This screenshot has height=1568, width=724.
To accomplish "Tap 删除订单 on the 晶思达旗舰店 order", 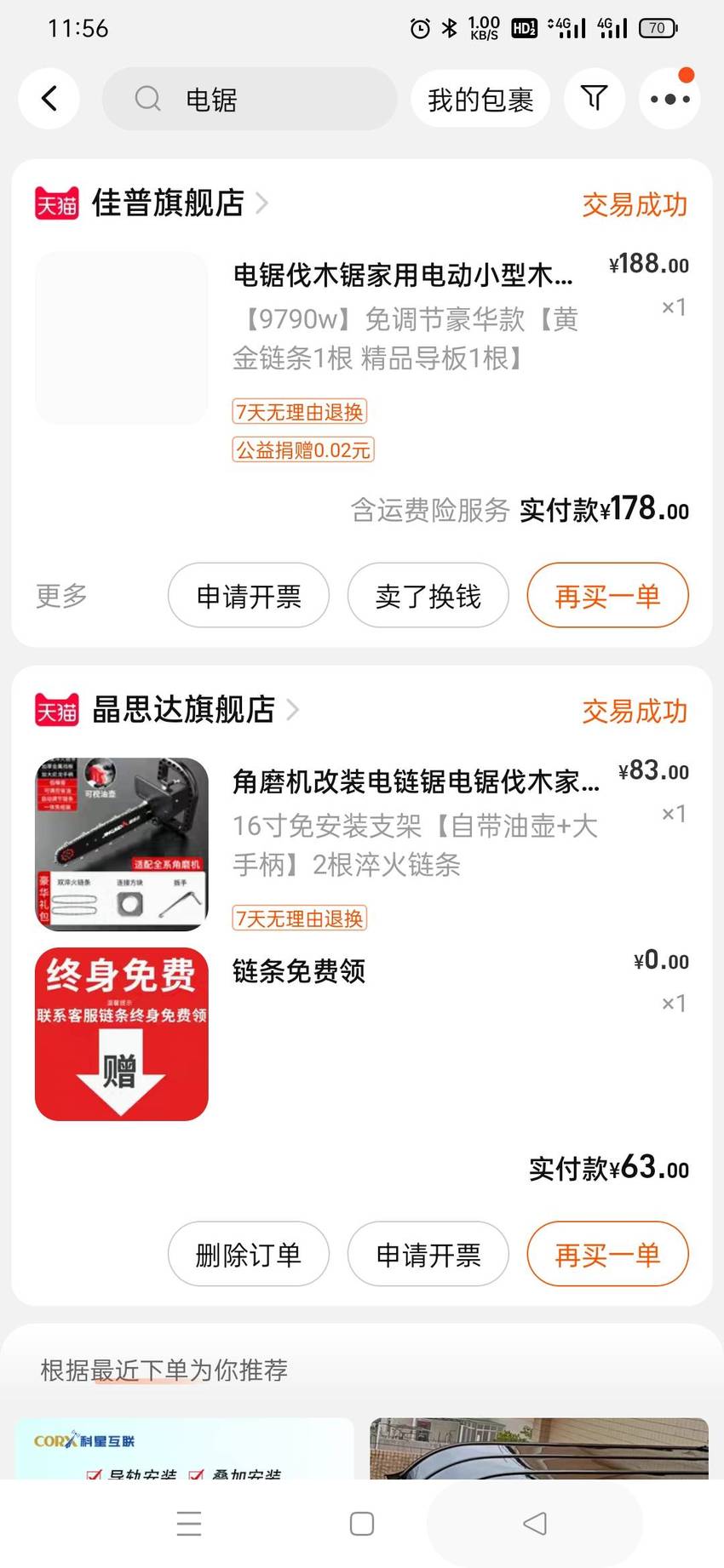I will pos(249,1254).
